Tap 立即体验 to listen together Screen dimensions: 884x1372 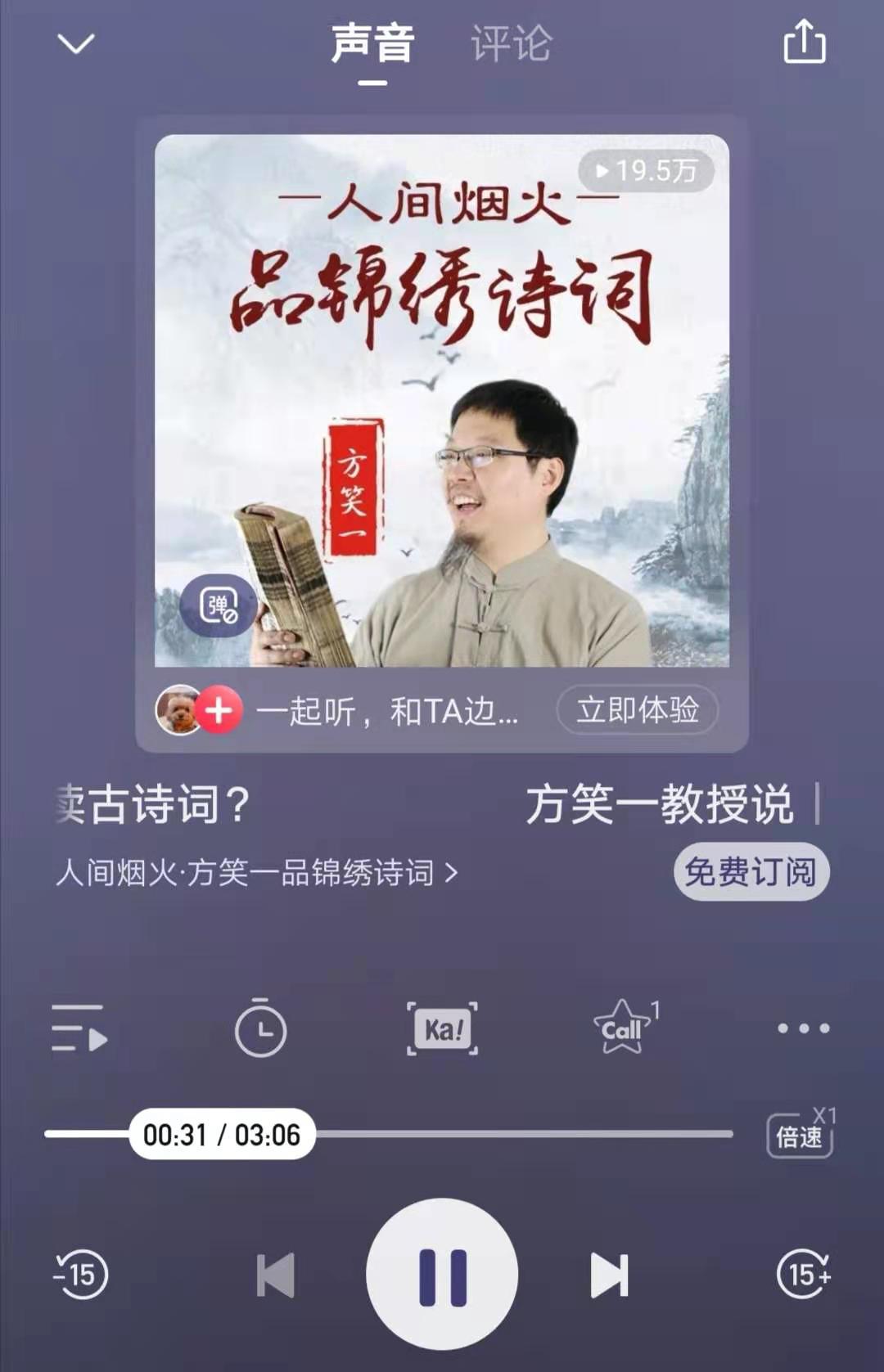point(637,709)
